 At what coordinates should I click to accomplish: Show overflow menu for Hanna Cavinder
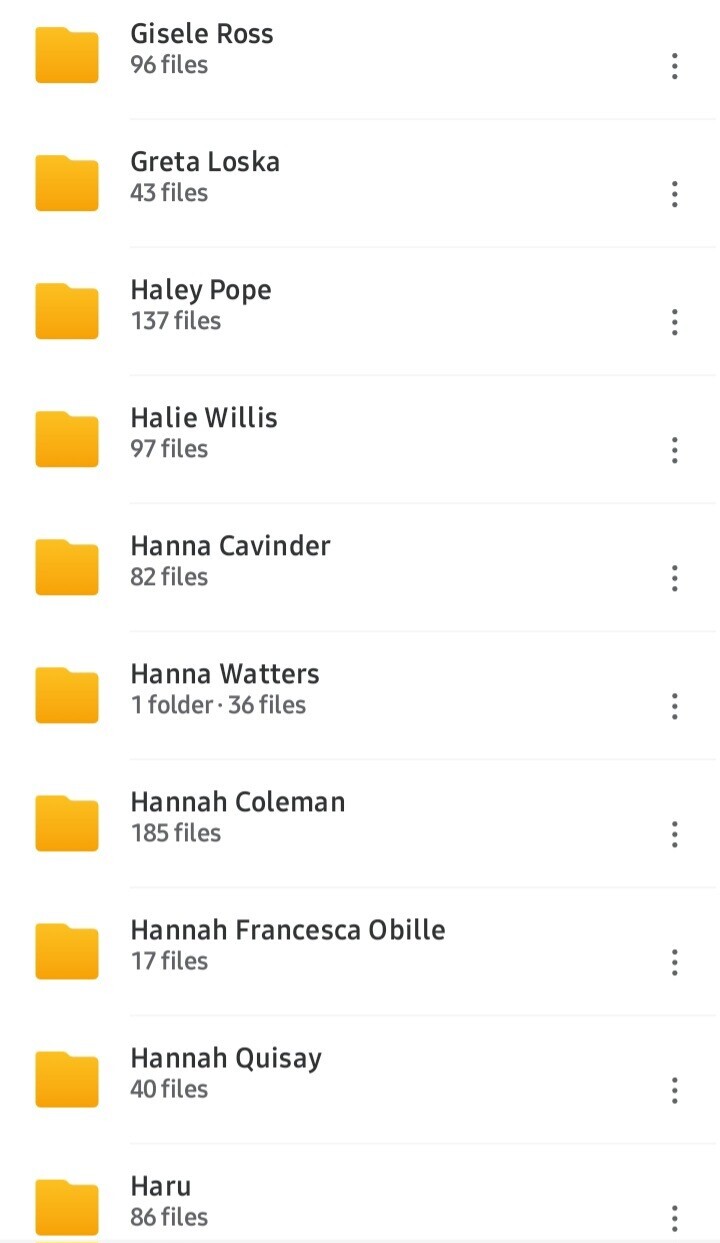point(675,578)
